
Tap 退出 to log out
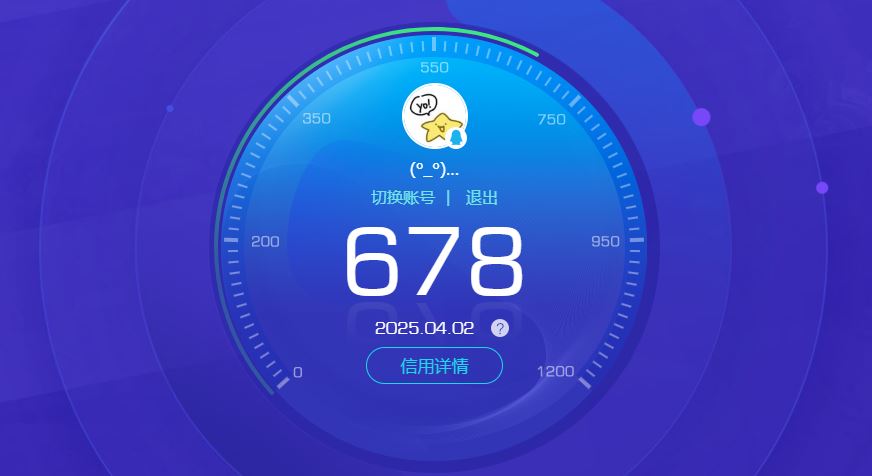tap(481, 198)
